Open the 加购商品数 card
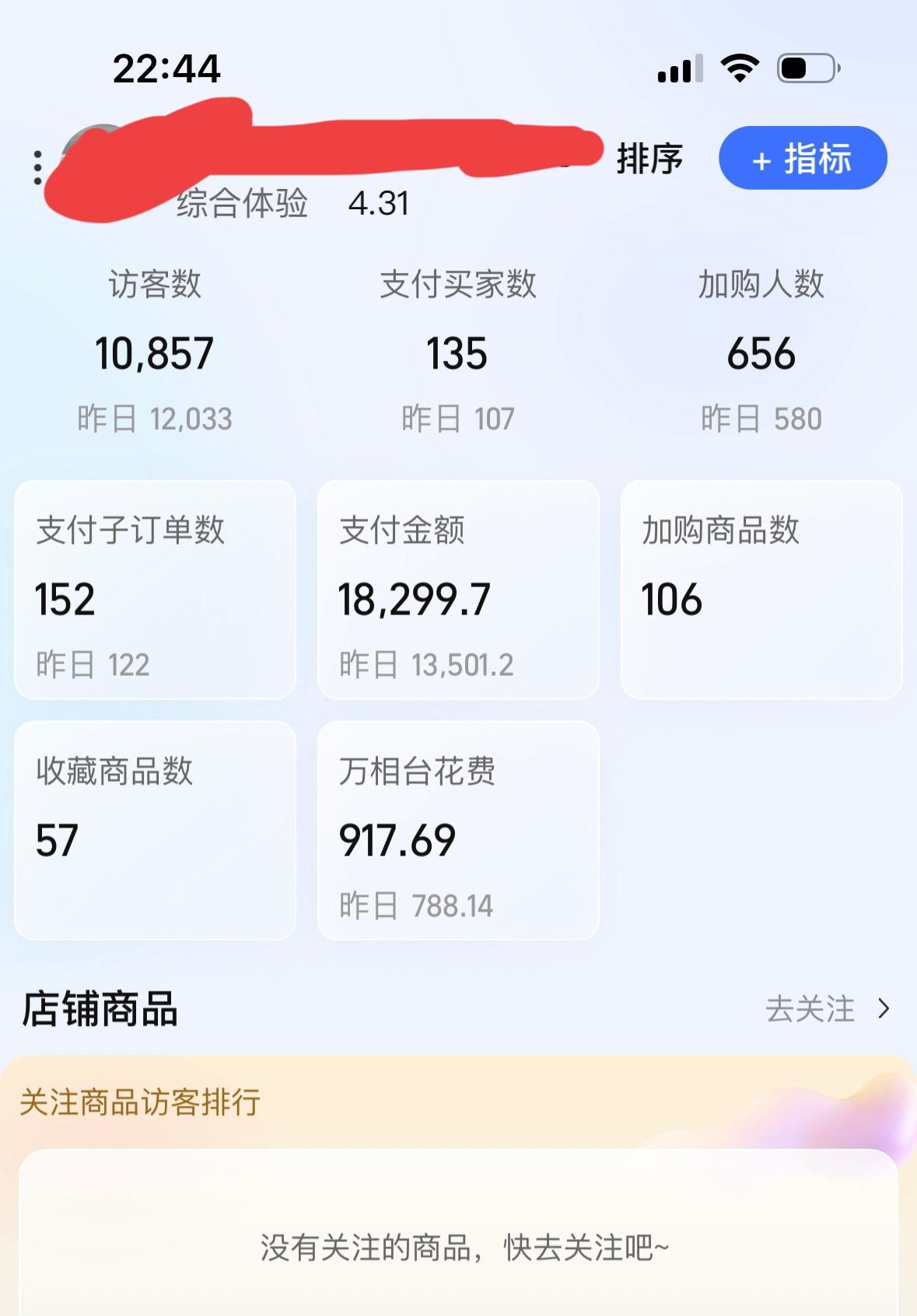Viewport: 917px width, 1316px height. pyautogui.click(x=761, y=590)
